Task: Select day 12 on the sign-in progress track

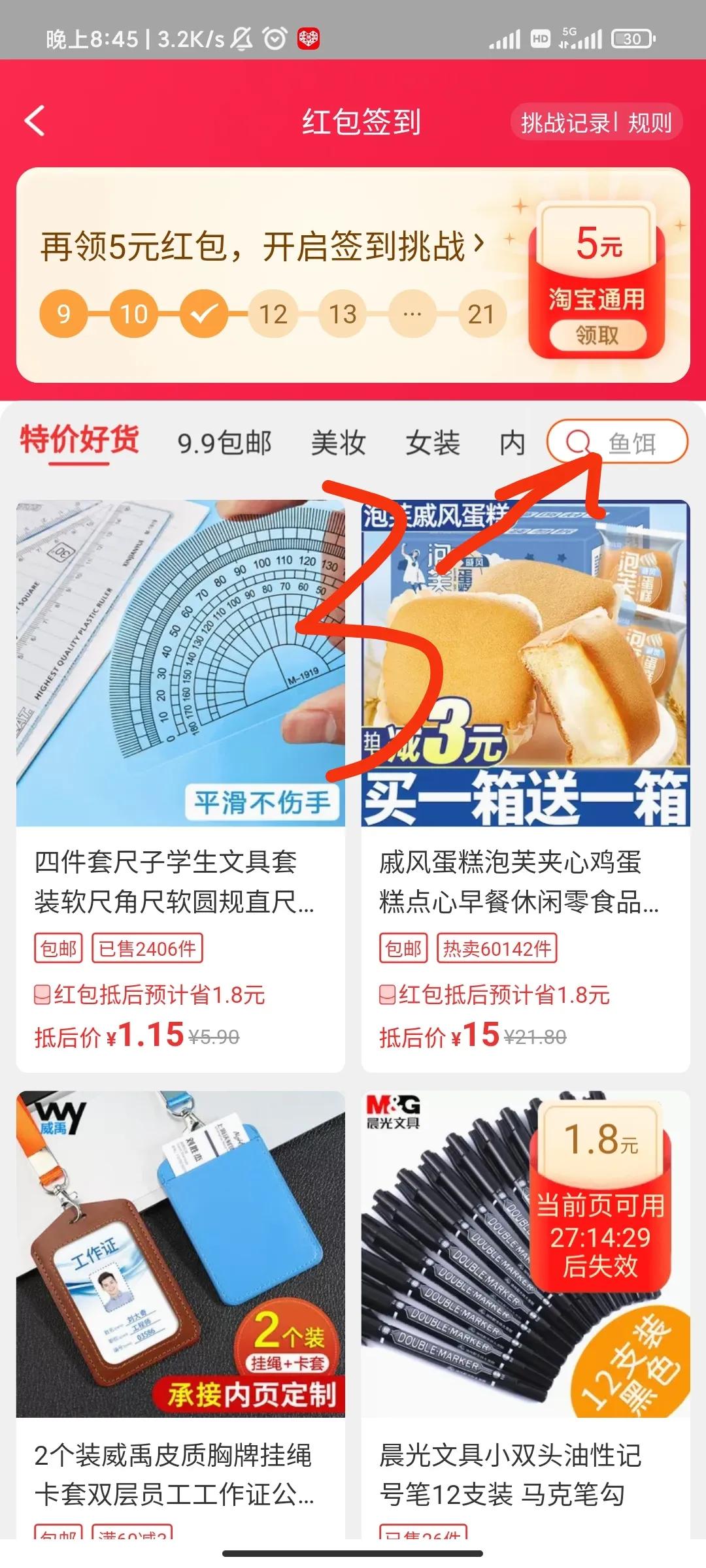Action: (273, 314)
